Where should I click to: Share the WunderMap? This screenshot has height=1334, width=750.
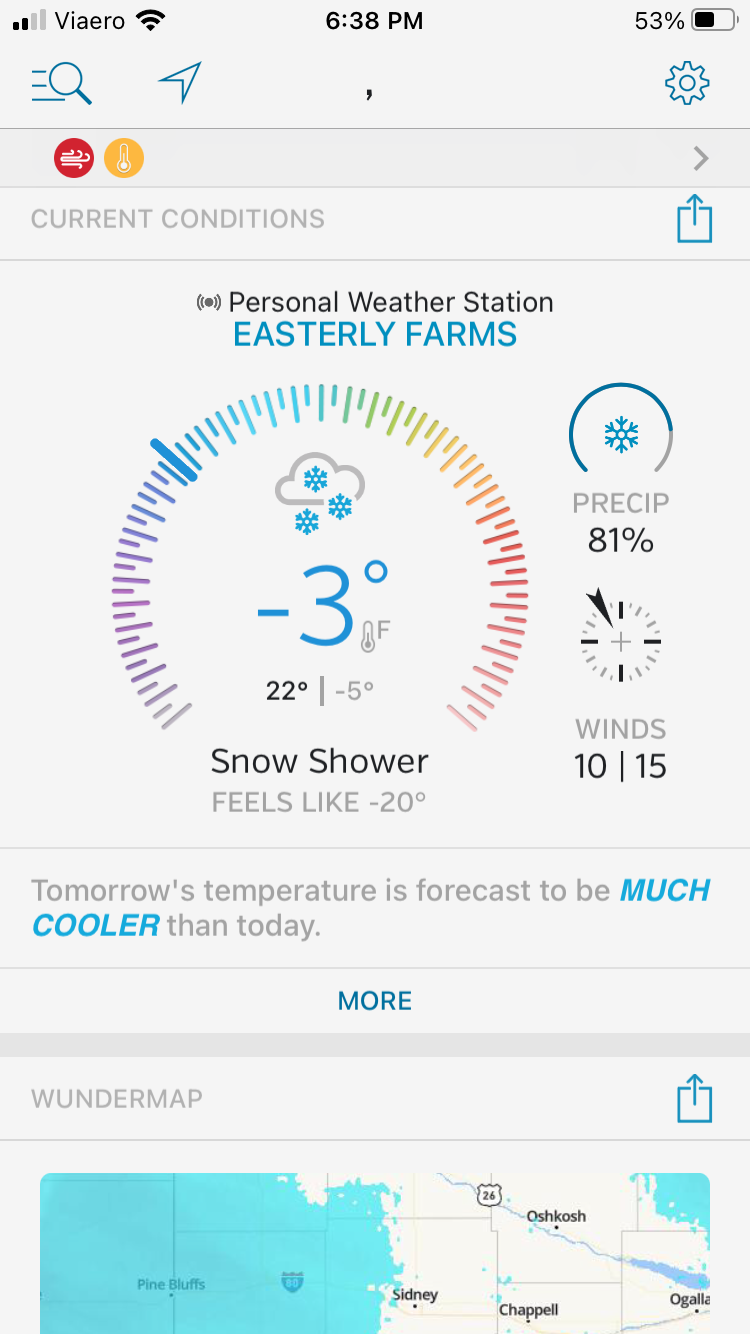[694, 1099]
